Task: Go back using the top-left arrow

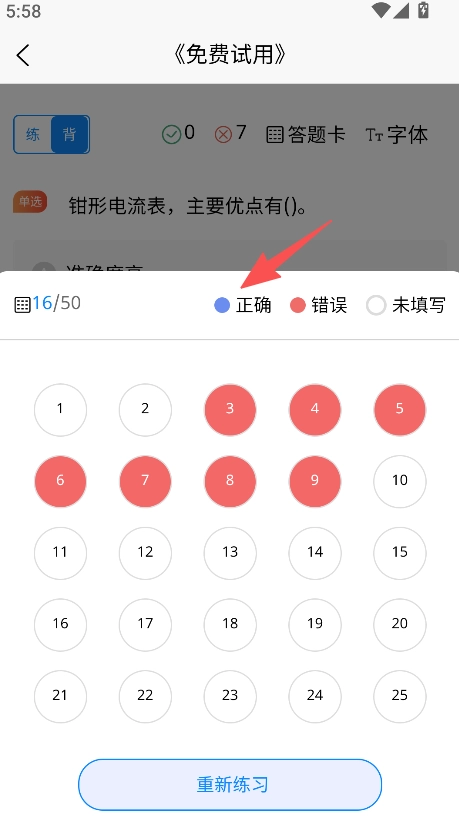Action: [23, 55]
